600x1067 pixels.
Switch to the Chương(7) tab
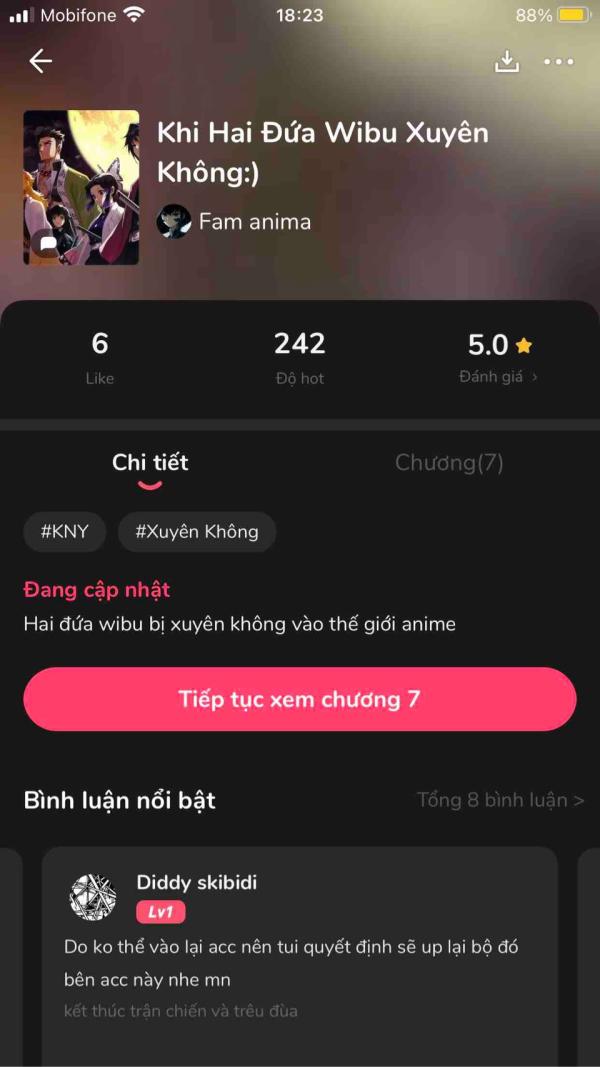click(x=449, y=462)
